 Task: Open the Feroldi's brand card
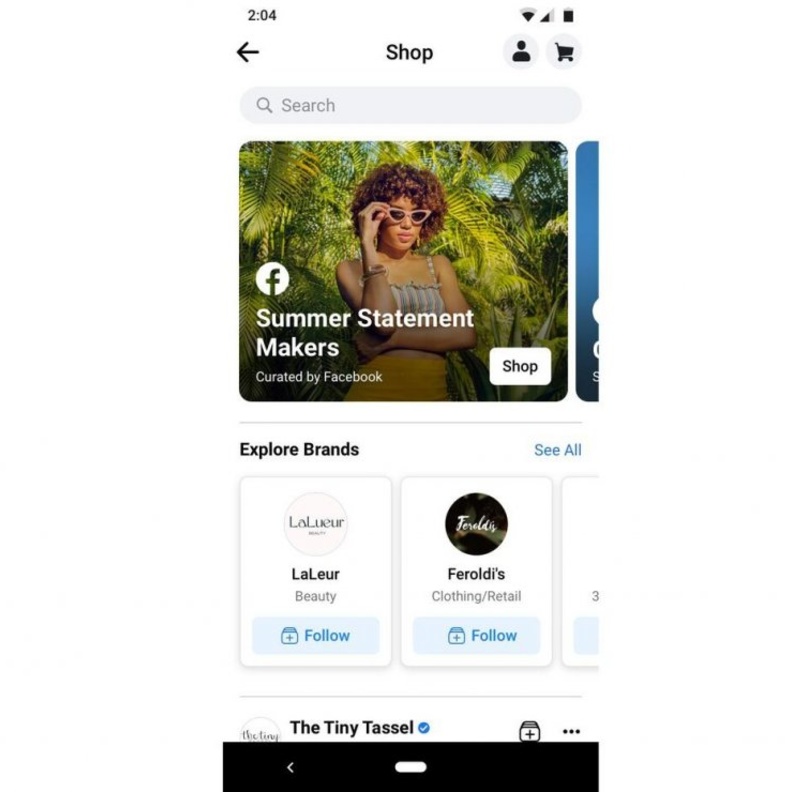(x=476, y=550)
